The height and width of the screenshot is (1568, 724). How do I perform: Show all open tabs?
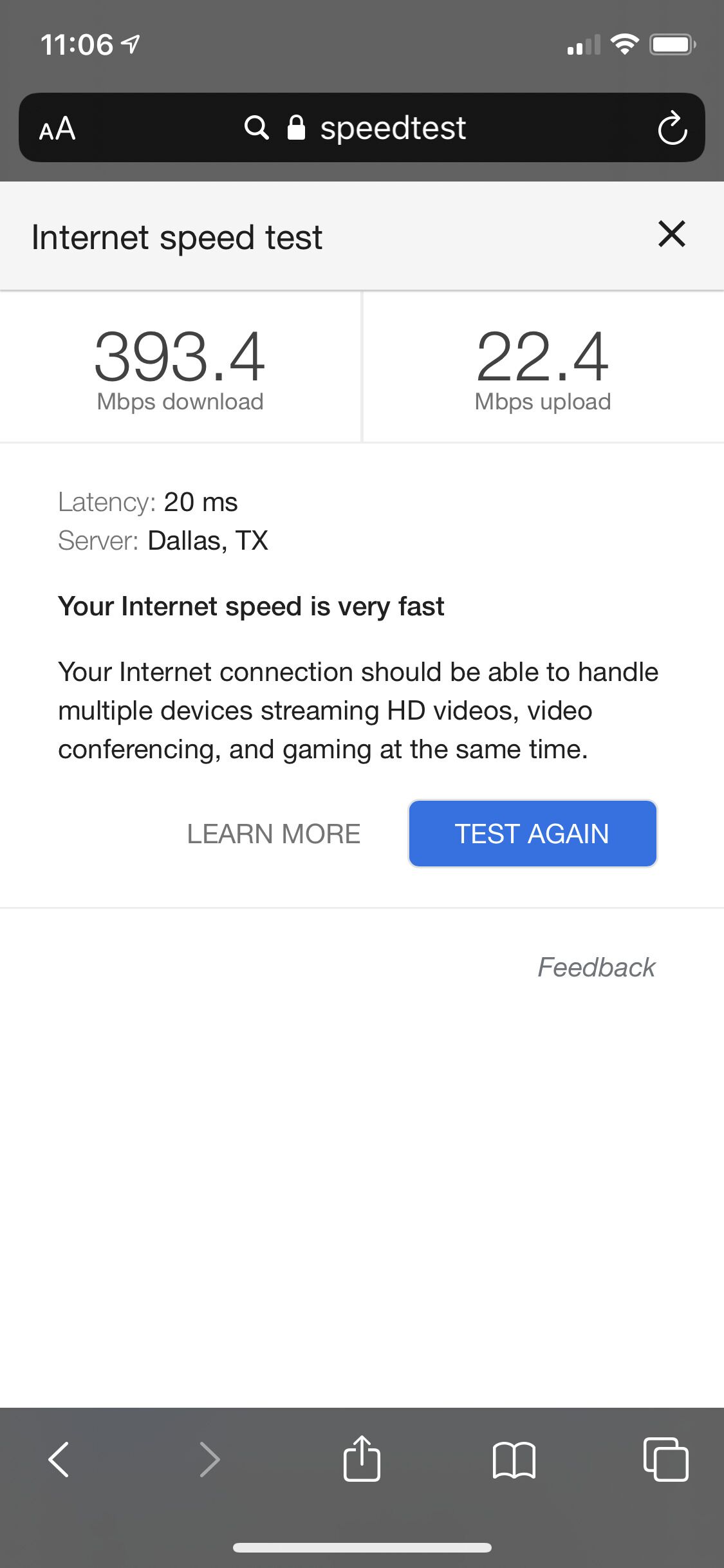(665, 1459)
